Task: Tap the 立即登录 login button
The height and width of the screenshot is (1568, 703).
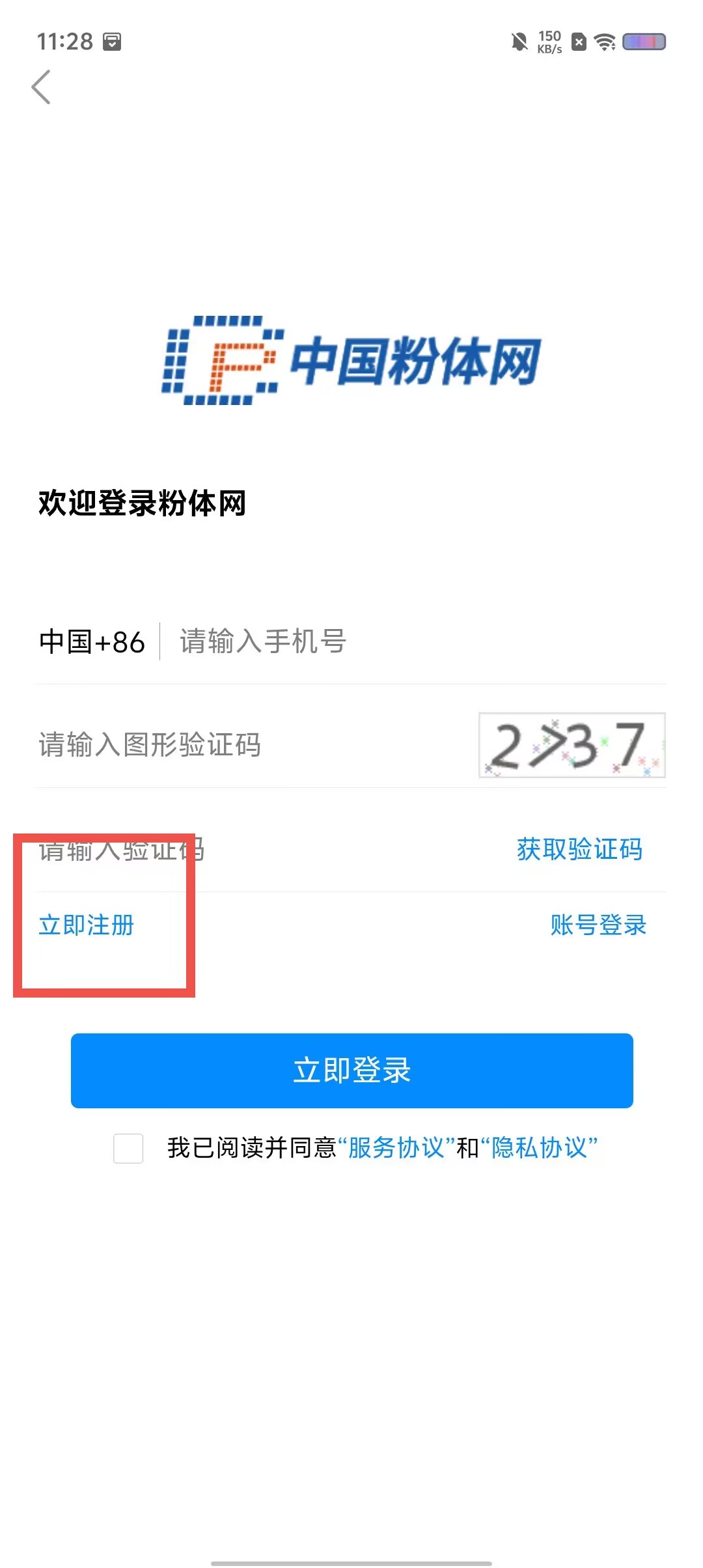Action: (352, 1071)
